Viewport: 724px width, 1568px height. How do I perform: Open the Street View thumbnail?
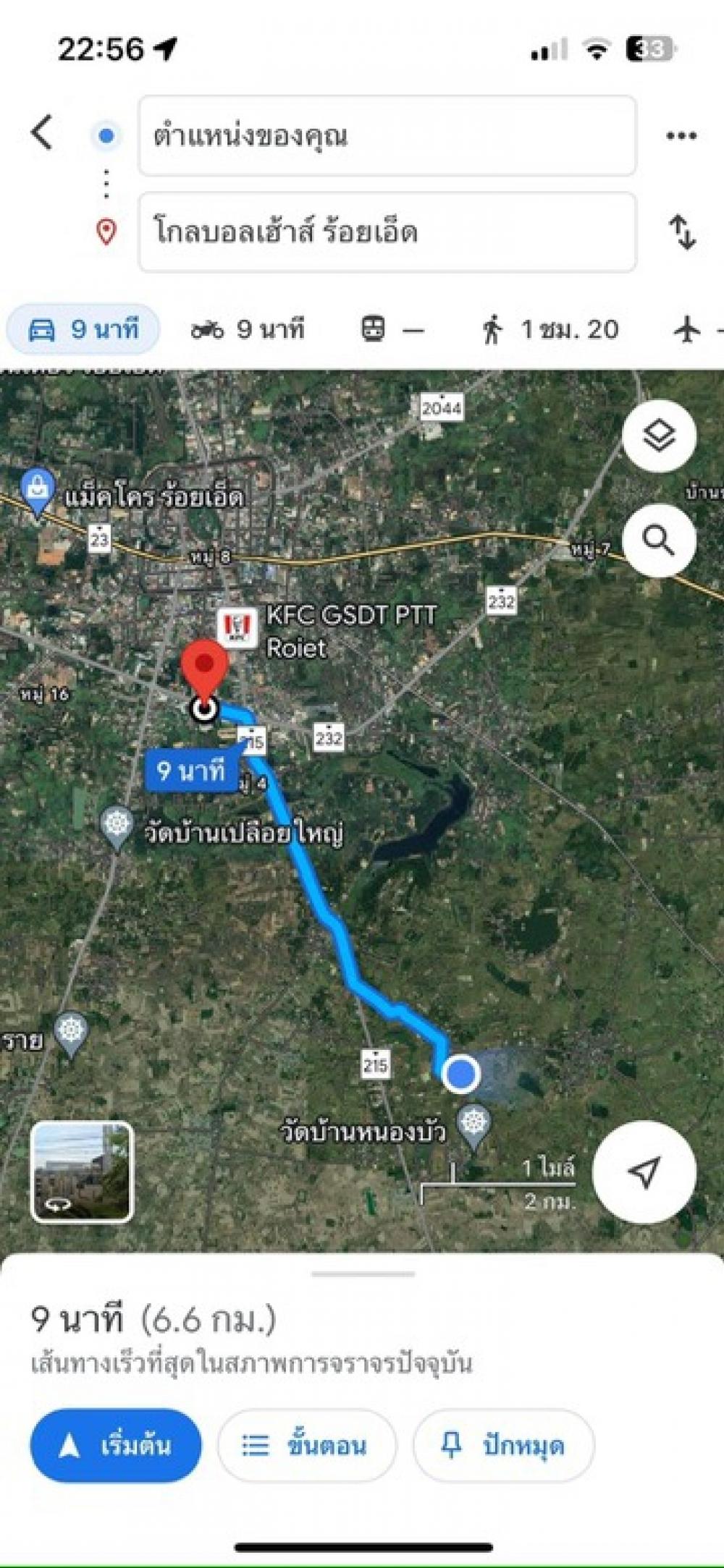[x=82, y=1172]
